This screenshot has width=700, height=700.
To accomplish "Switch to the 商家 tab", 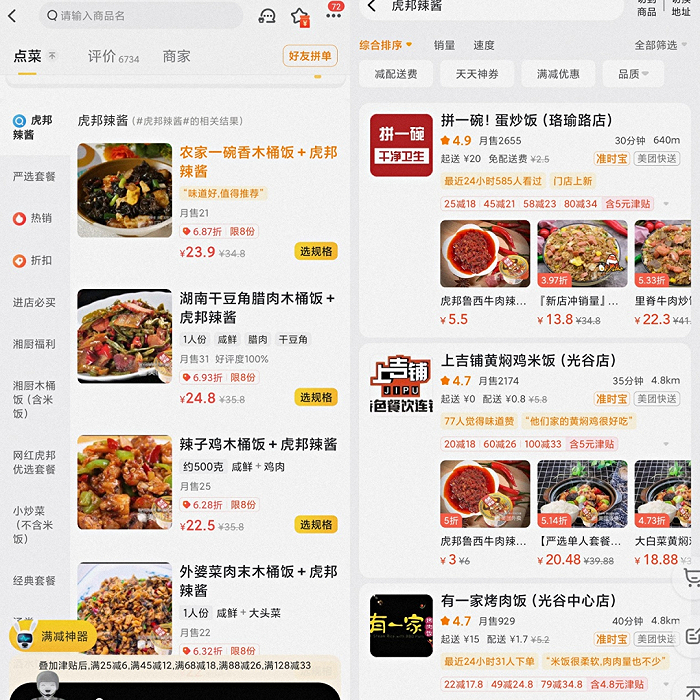I will pos(176,56).
